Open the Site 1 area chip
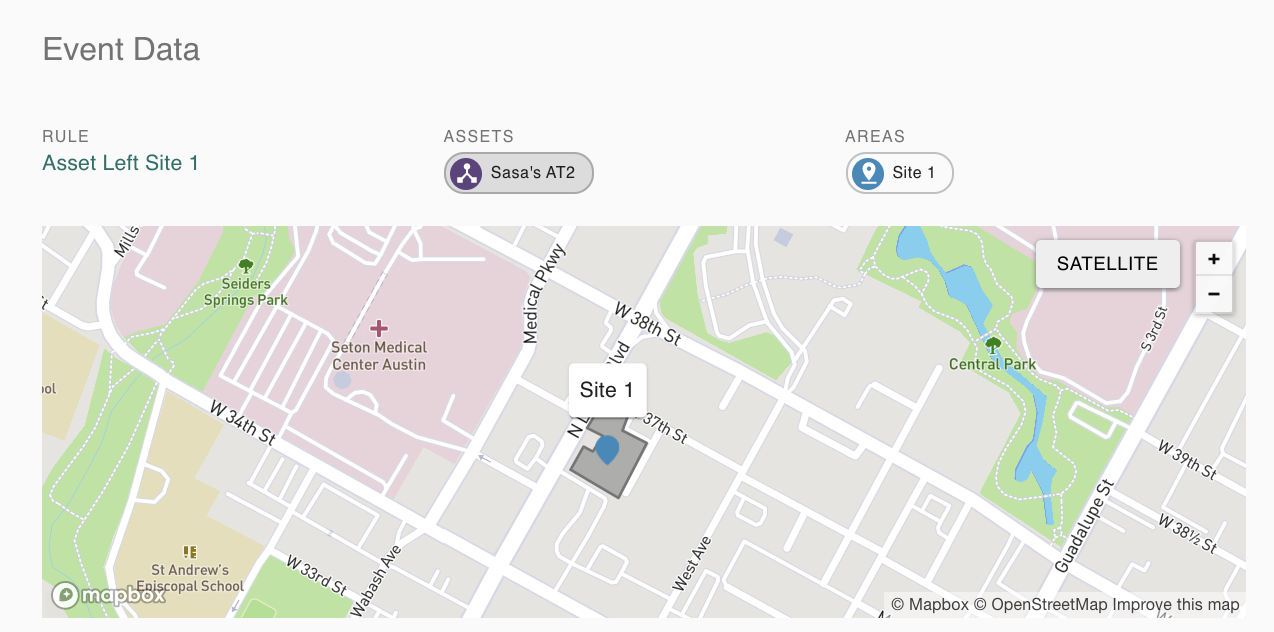This screenshot has width=1274, height=632. tap(899, 173)
